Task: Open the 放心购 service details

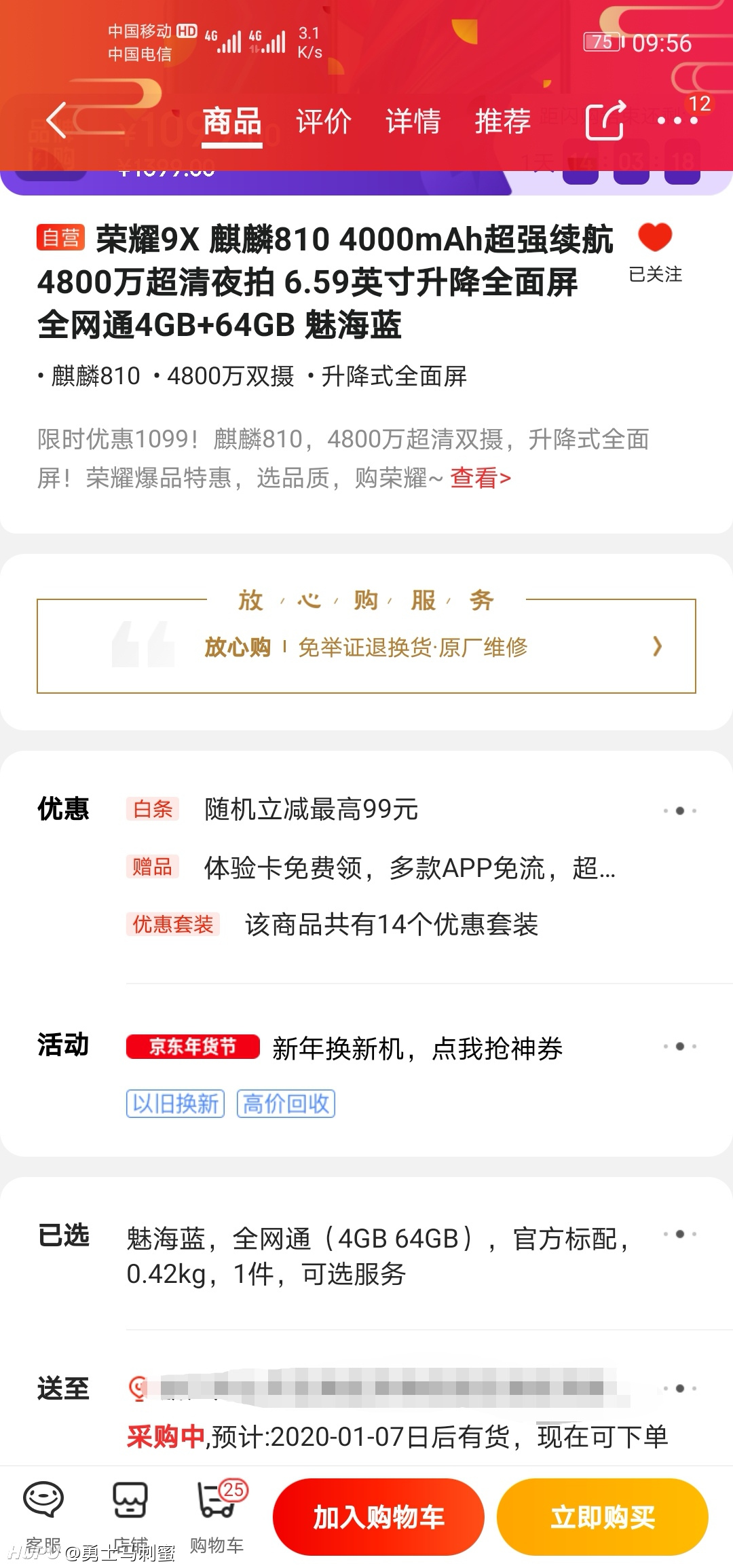Action: (x=366, y=646)
